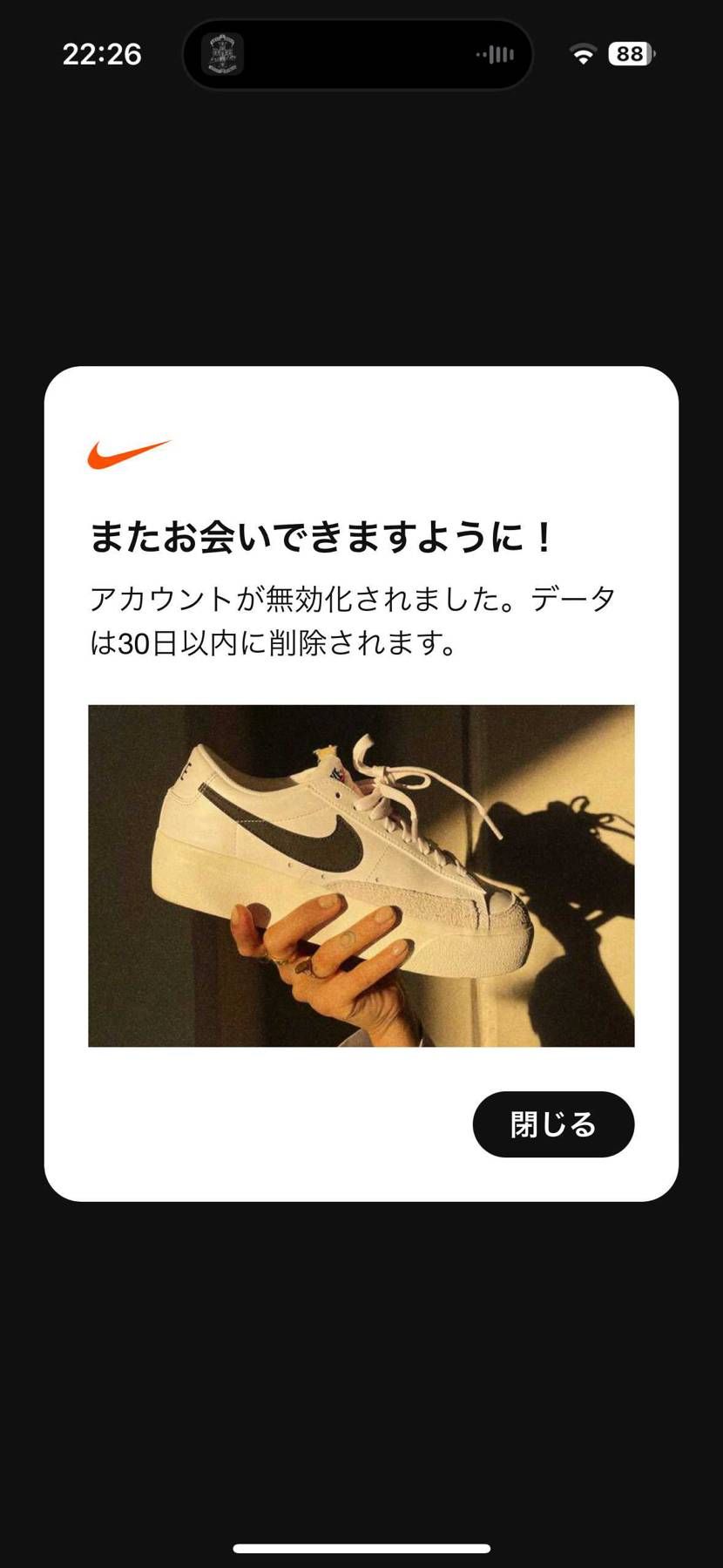Tap 閉じる to dismiss the card
The width and height of the screenshot is (723, 1568).
(x=553, y=1124)
